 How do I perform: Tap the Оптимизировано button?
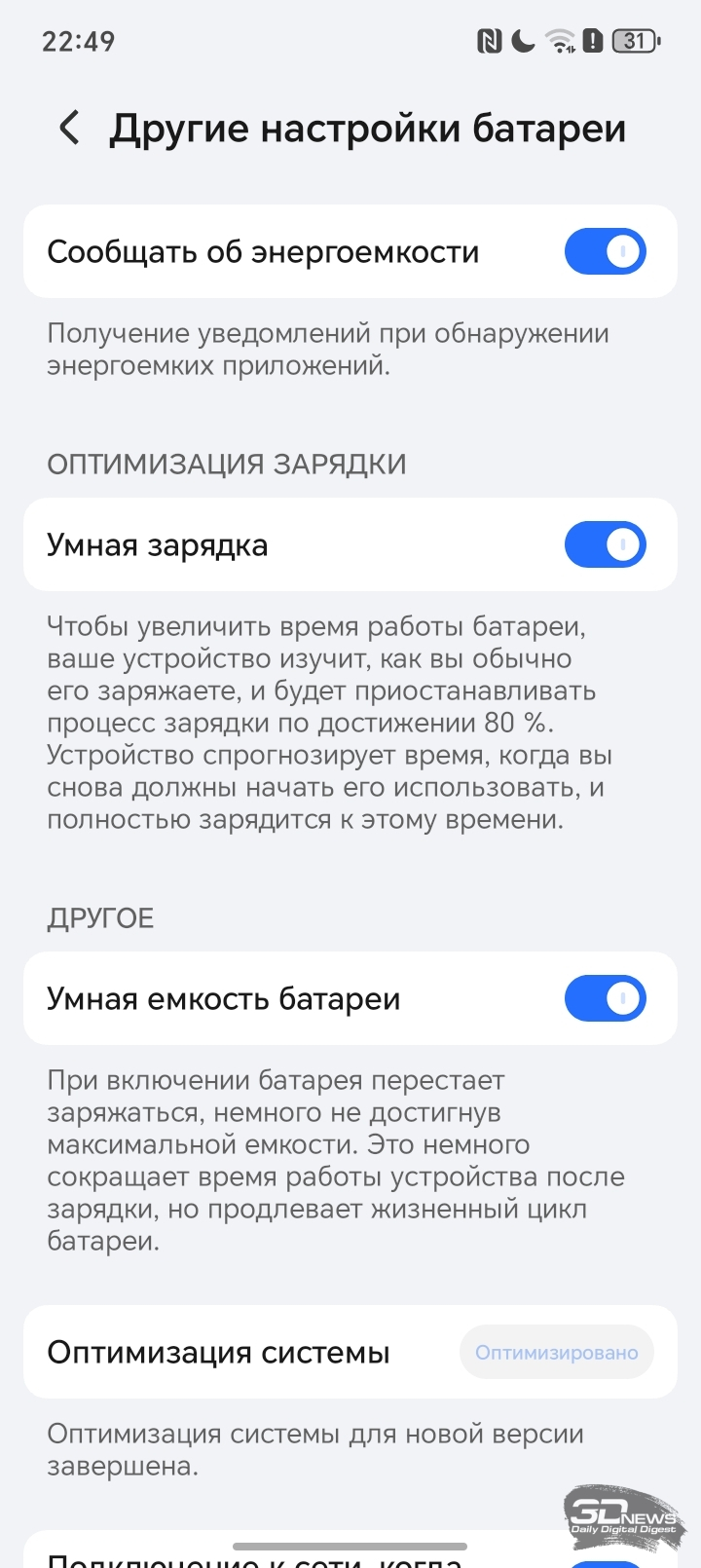pyautogui.click(x=556, y=1352)
